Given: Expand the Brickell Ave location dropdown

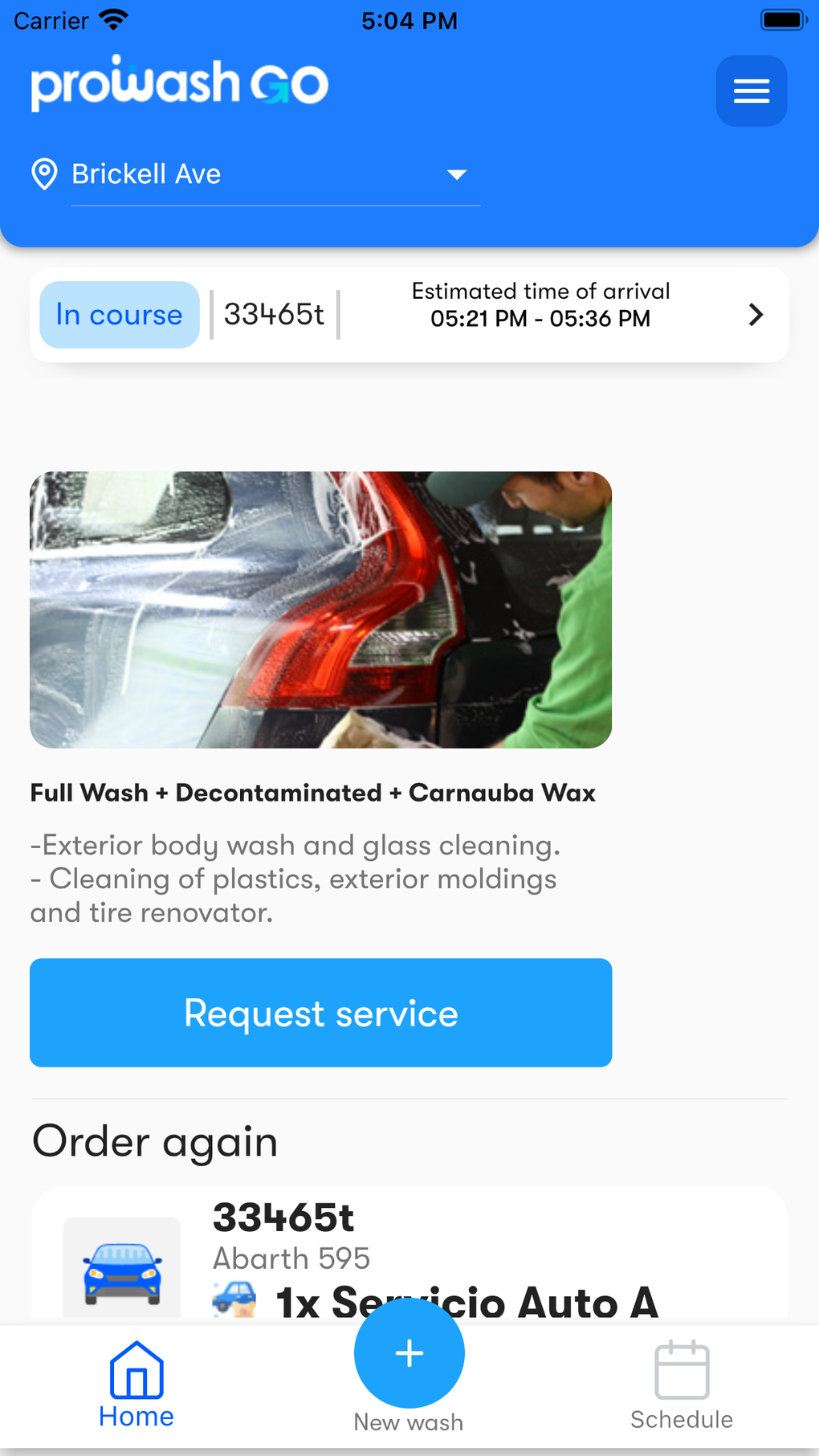Looking at the screenshot, I should [x=456, y=174].
